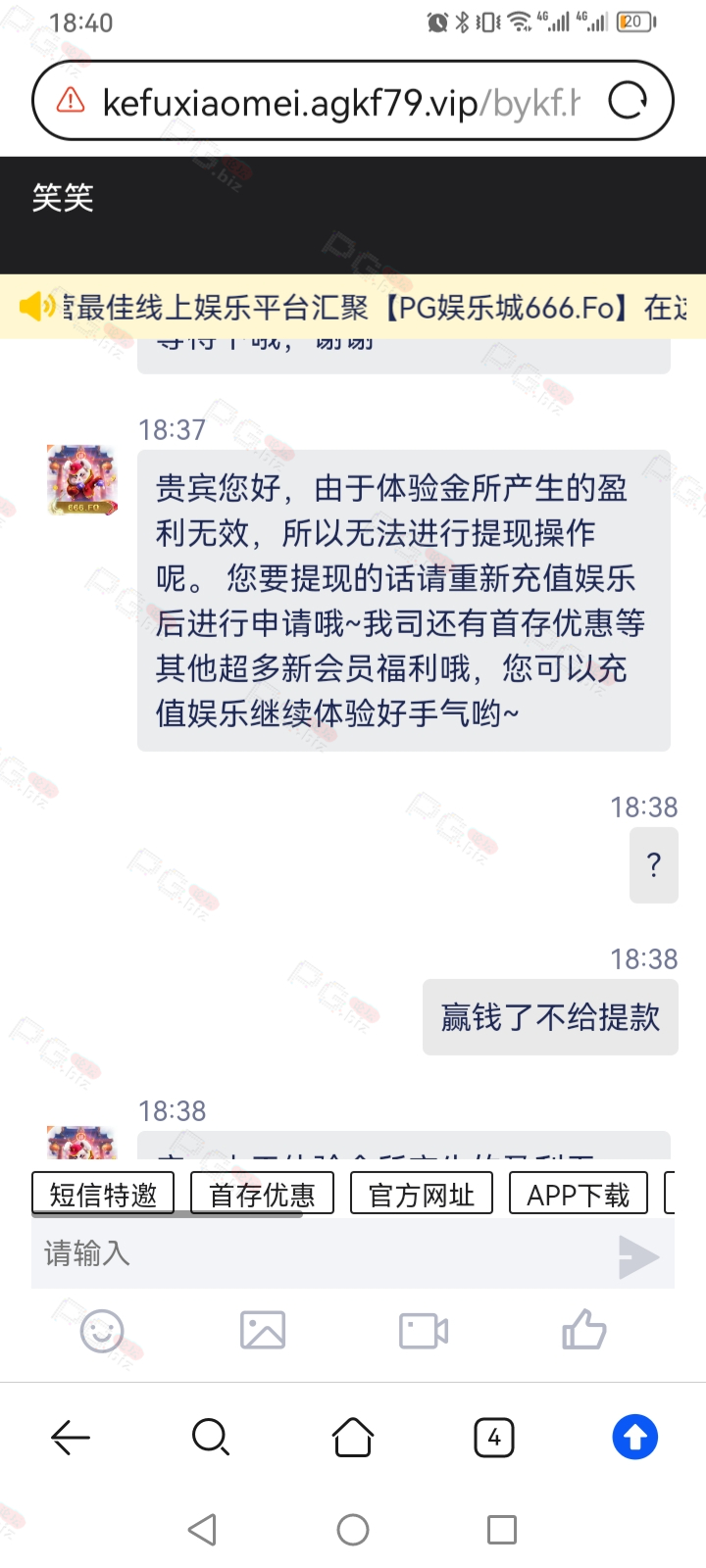Open the browser tab switcher showing 4
The height and width of the screenshot is (1568, 706).
494,1438
